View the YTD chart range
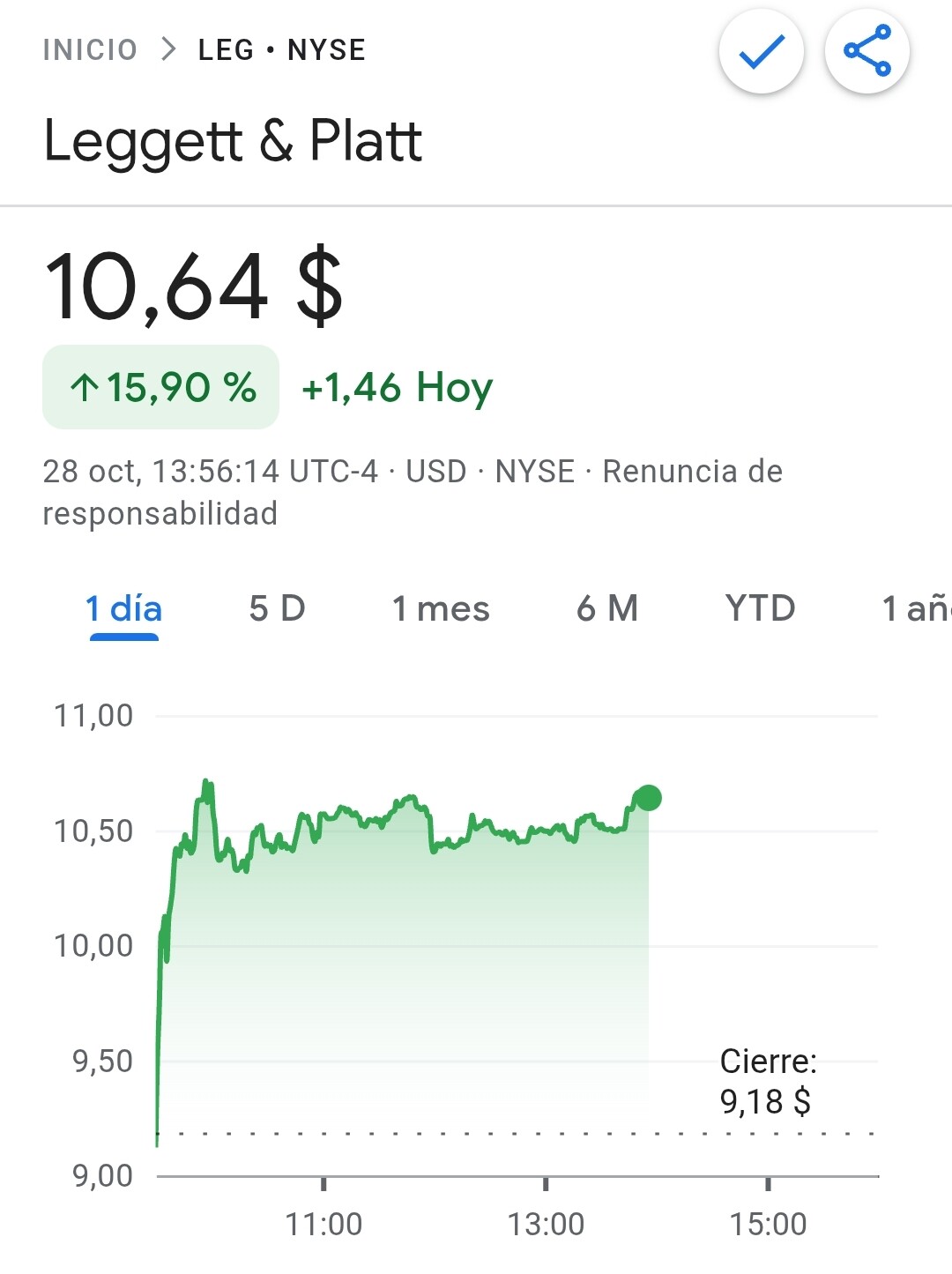This screenshot has height=1274, width=952. (760, 608)
